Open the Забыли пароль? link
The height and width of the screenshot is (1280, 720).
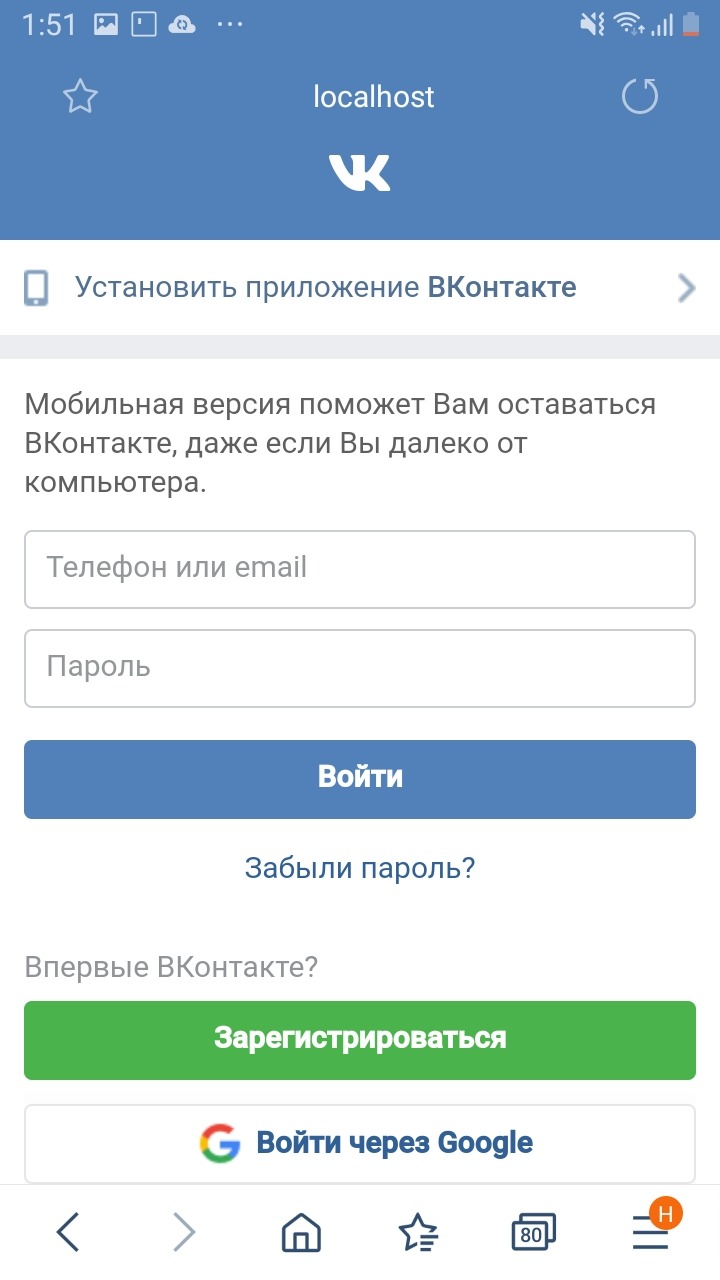[360, 867]
